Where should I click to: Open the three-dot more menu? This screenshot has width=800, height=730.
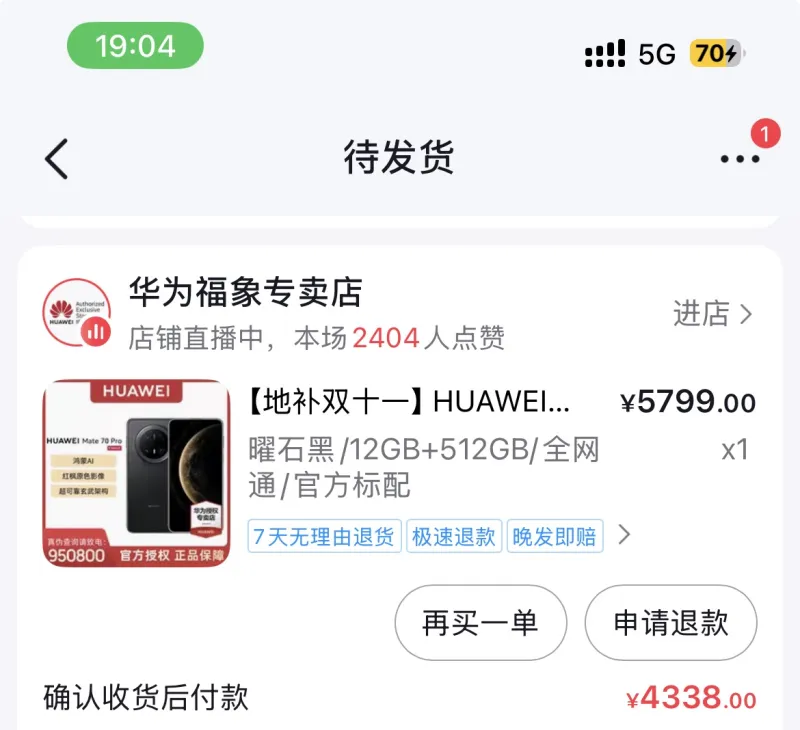pos(740,158)
